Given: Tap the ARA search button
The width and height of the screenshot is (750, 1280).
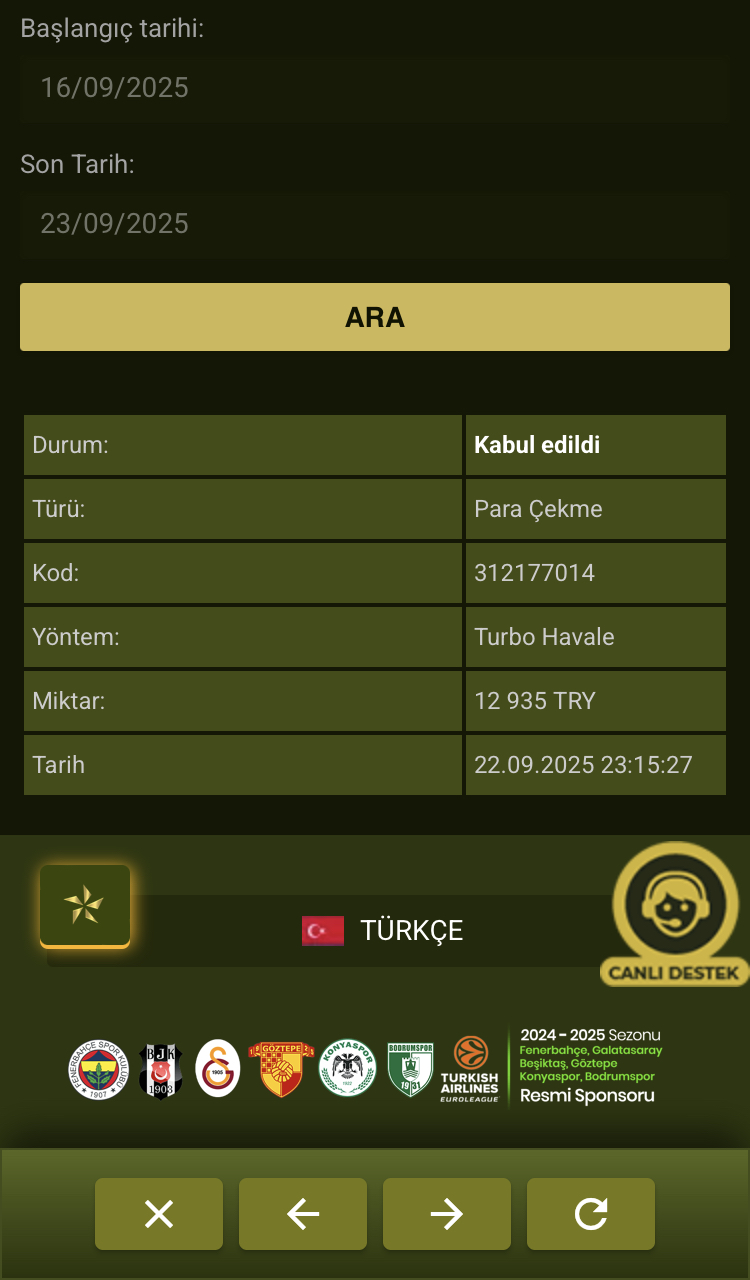Looking at the screenshot, I should pyautogui.click(x=374, y=317).
